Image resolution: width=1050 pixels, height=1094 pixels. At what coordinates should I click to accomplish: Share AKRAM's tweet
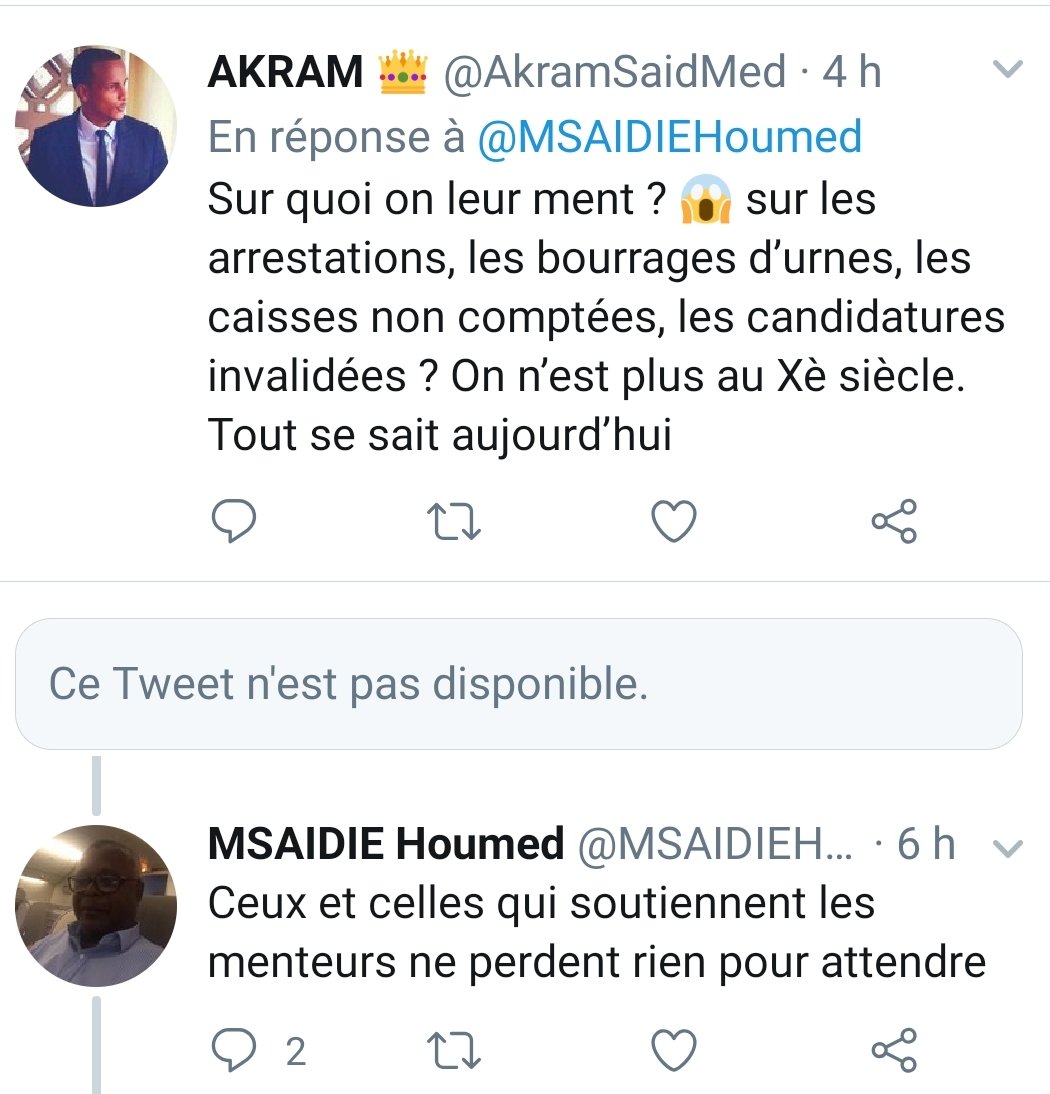pyautogui.click(x=893, y=522)
